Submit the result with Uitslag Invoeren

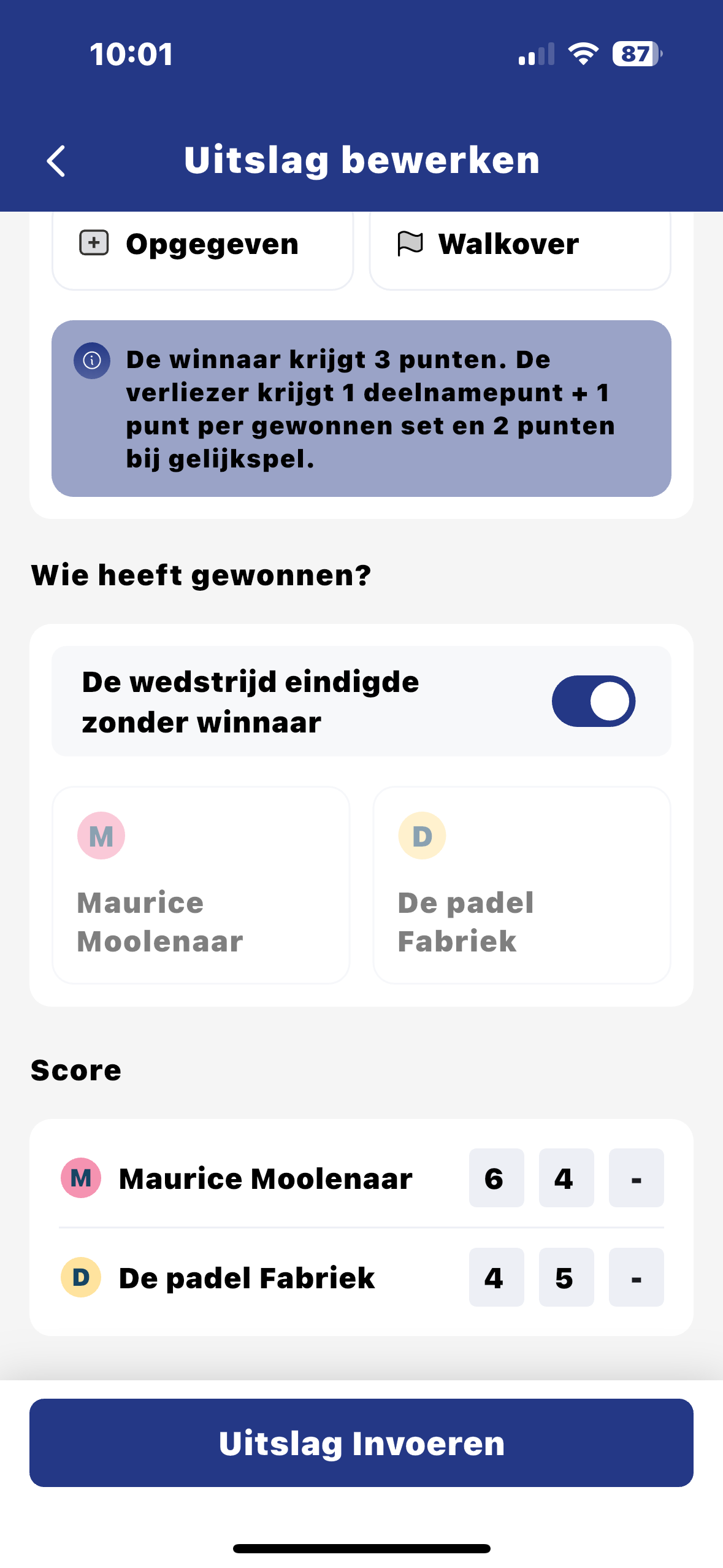point(361,1443)
